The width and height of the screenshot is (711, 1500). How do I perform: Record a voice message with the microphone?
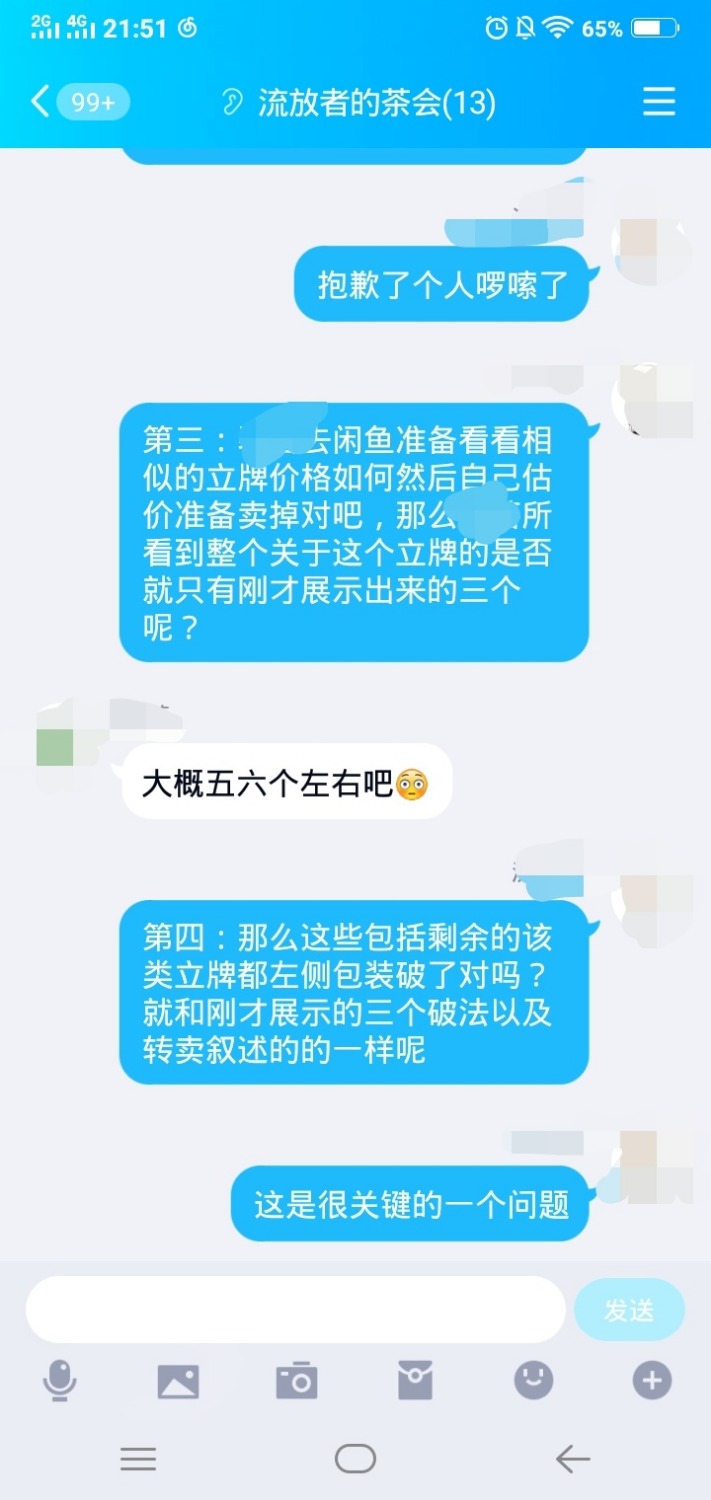pyautogui.click(x=59, y=1382)
